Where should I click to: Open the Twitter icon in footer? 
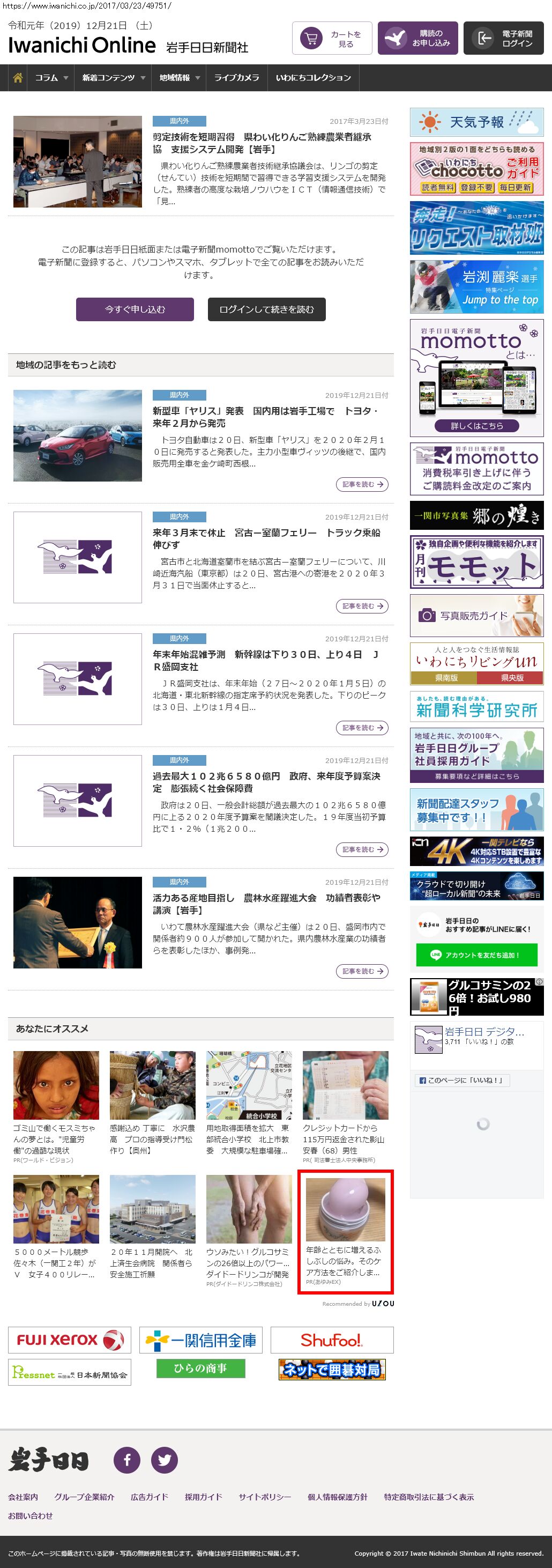165,1460
